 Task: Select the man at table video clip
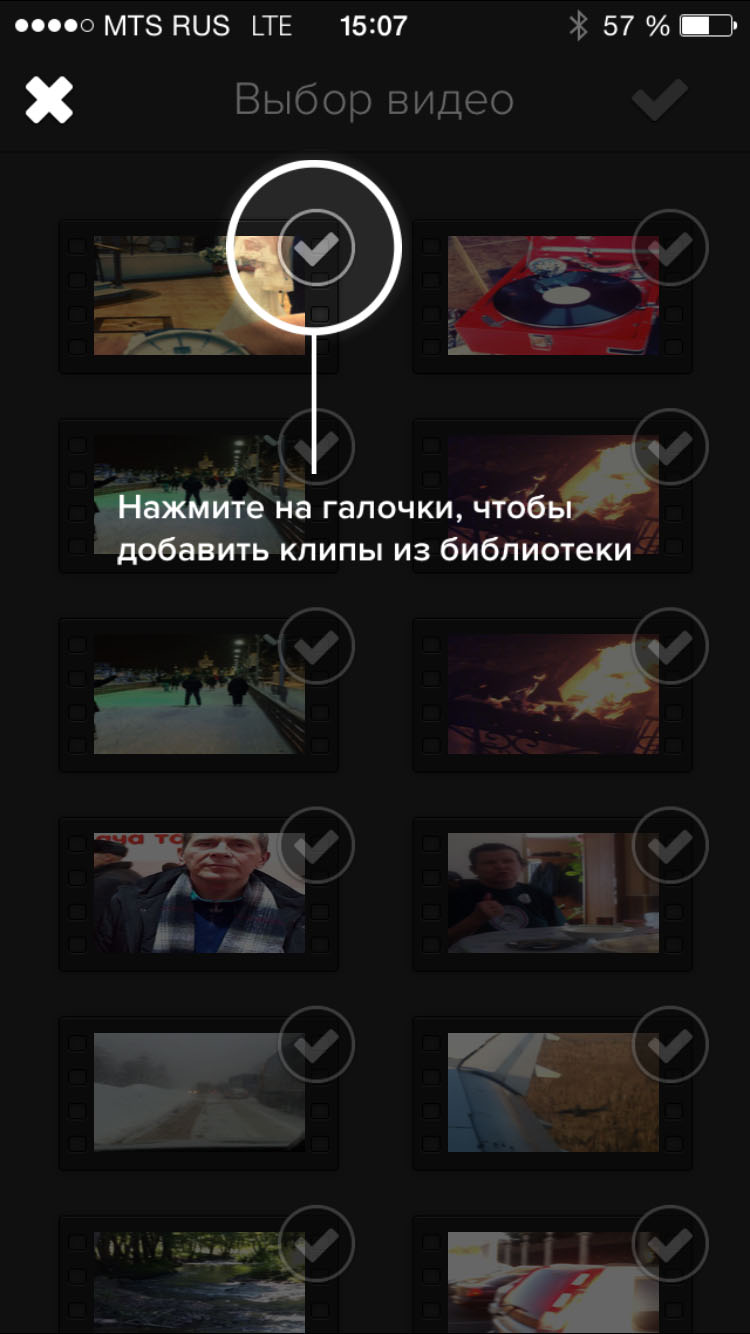[670, 846]
